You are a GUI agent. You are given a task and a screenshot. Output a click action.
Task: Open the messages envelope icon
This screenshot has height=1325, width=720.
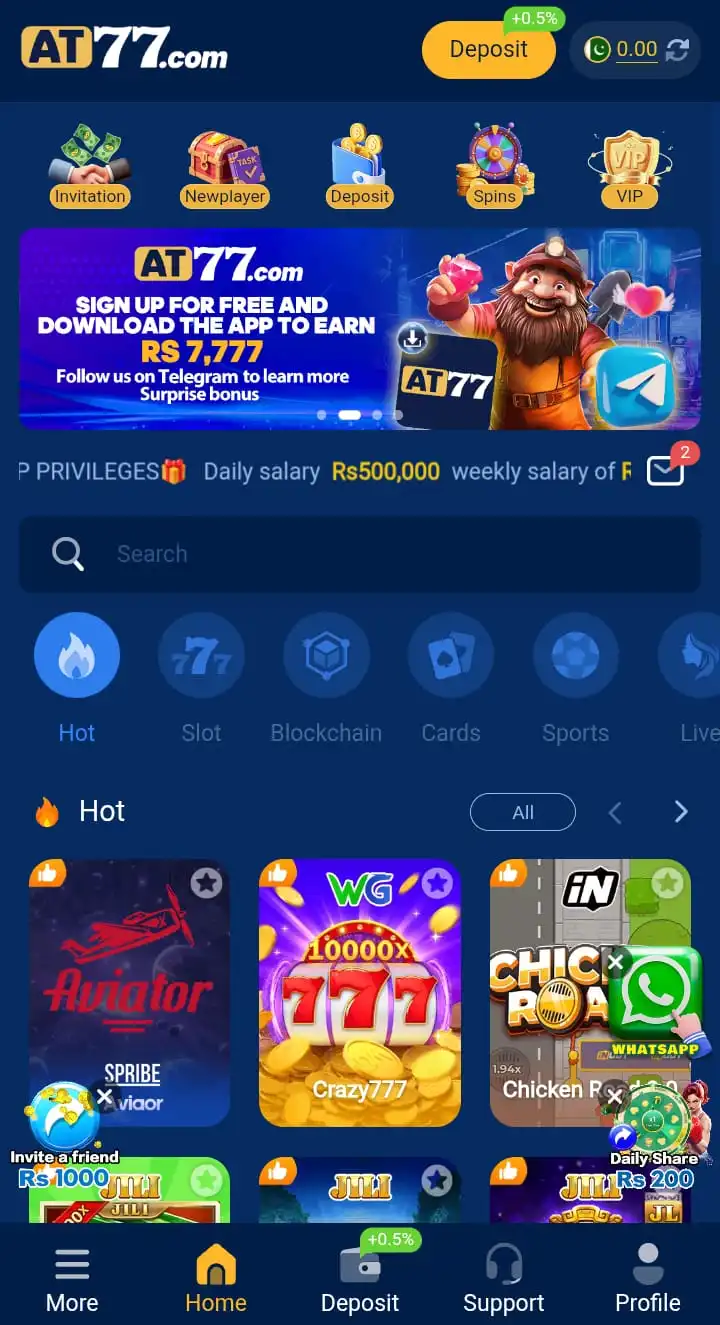point(666,470)
